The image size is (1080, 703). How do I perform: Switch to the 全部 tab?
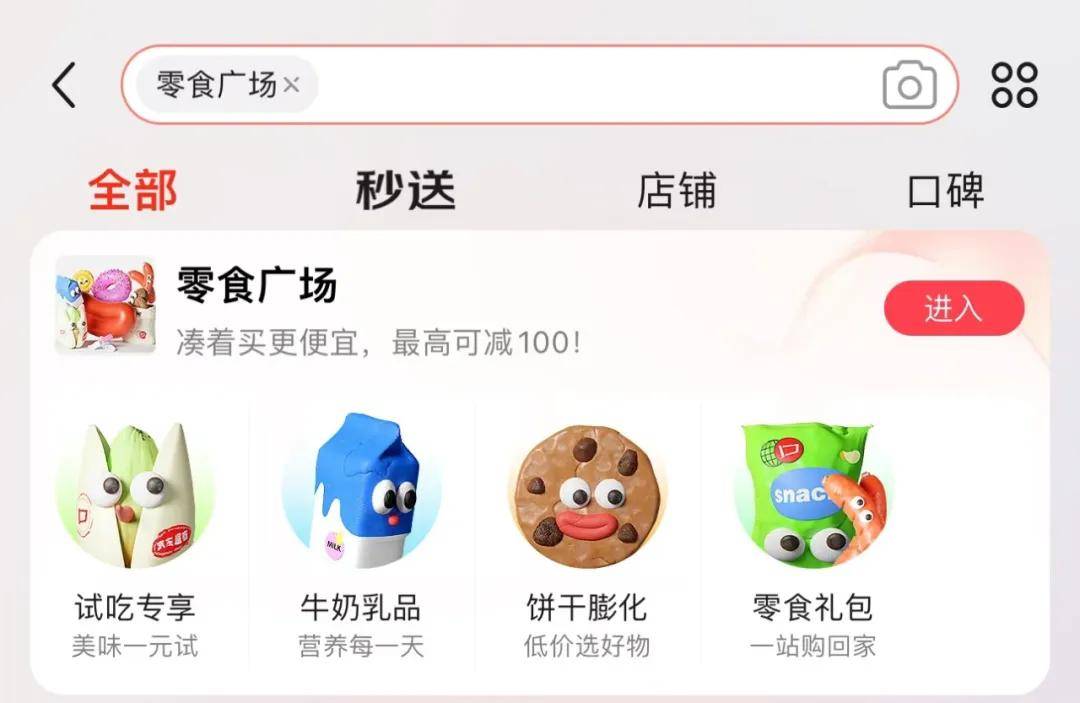pos(133,190)
